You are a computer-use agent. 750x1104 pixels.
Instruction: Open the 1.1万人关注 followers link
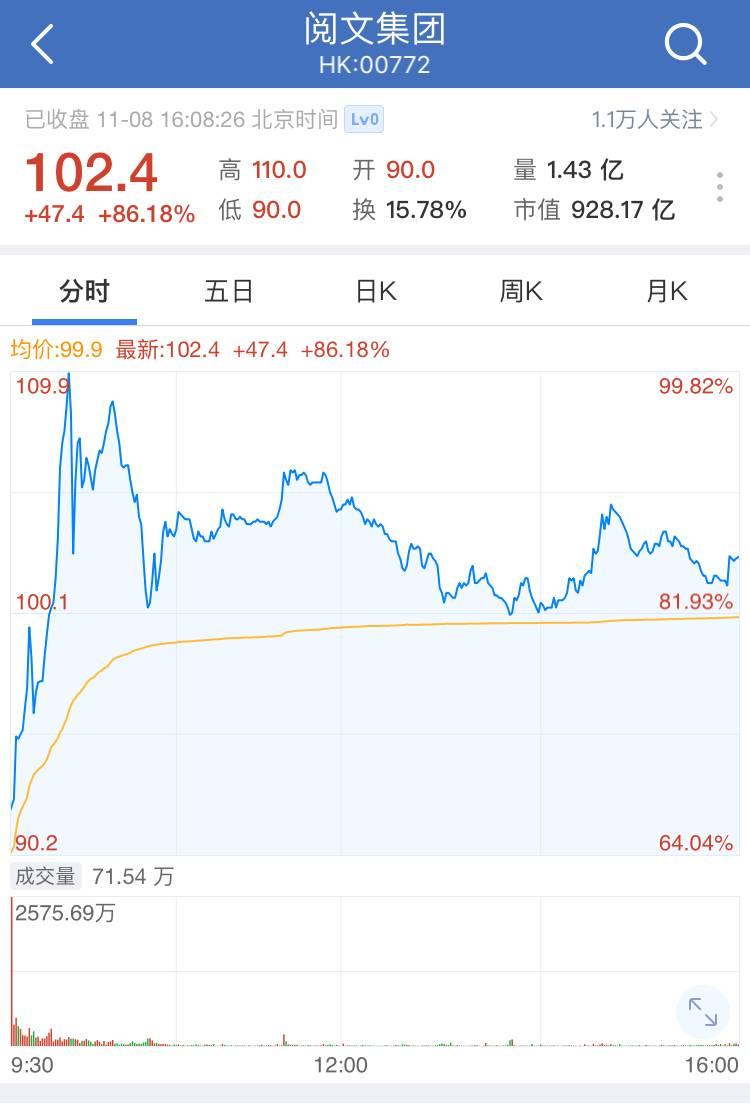654,120
